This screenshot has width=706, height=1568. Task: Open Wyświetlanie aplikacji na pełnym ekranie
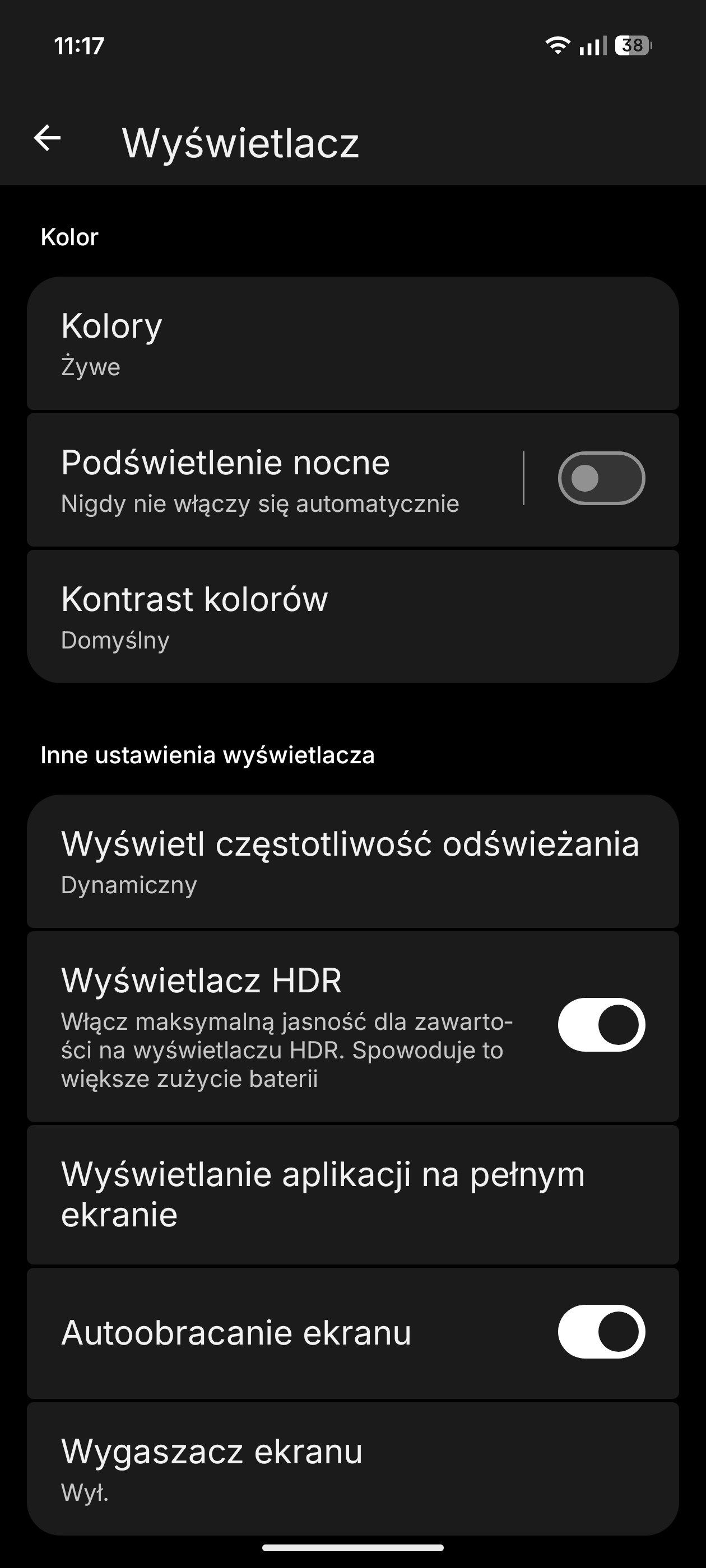coord(352,1194)
